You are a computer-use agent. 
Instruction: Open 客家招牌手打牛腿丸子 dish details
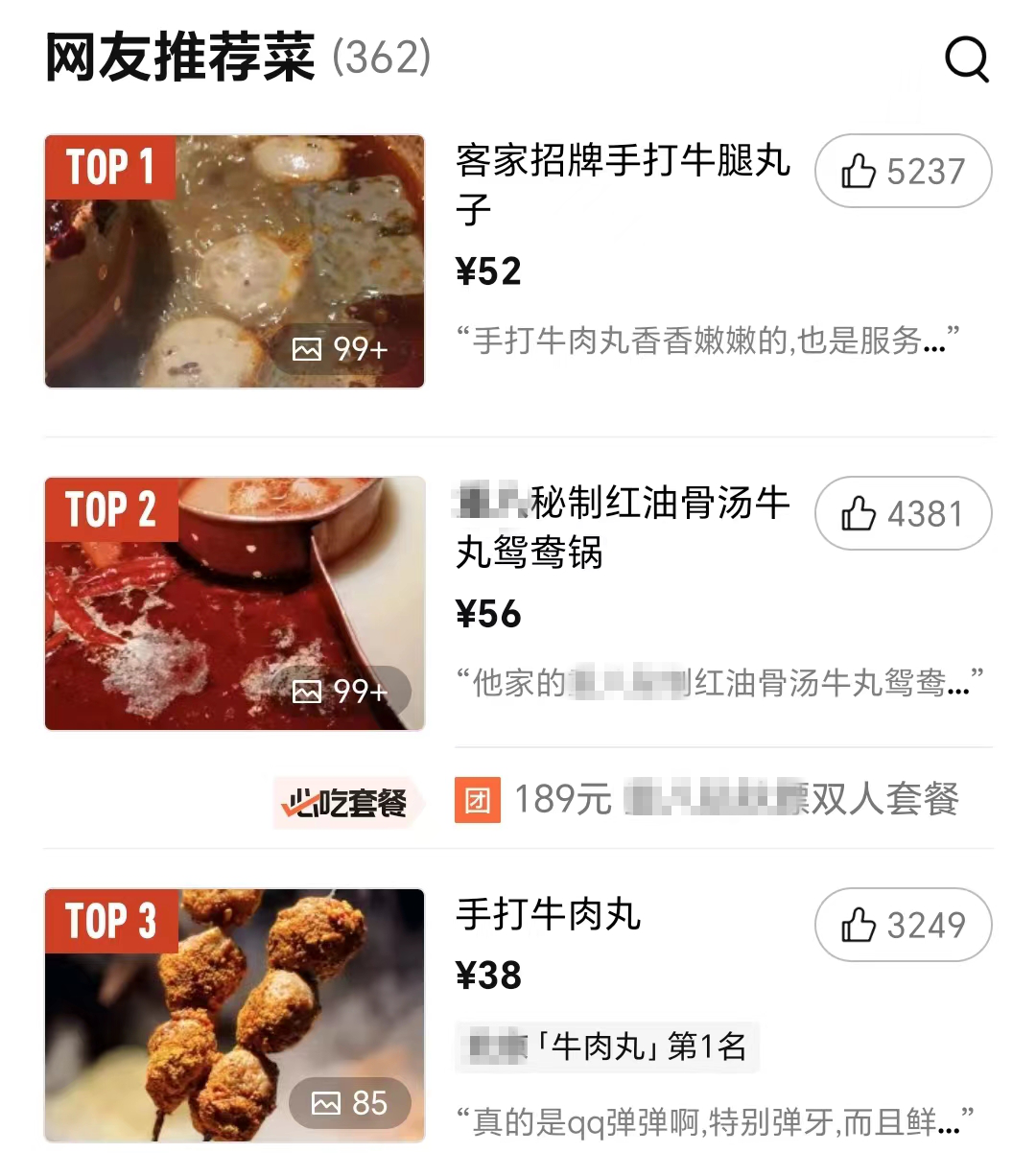(x=622, y=184)
